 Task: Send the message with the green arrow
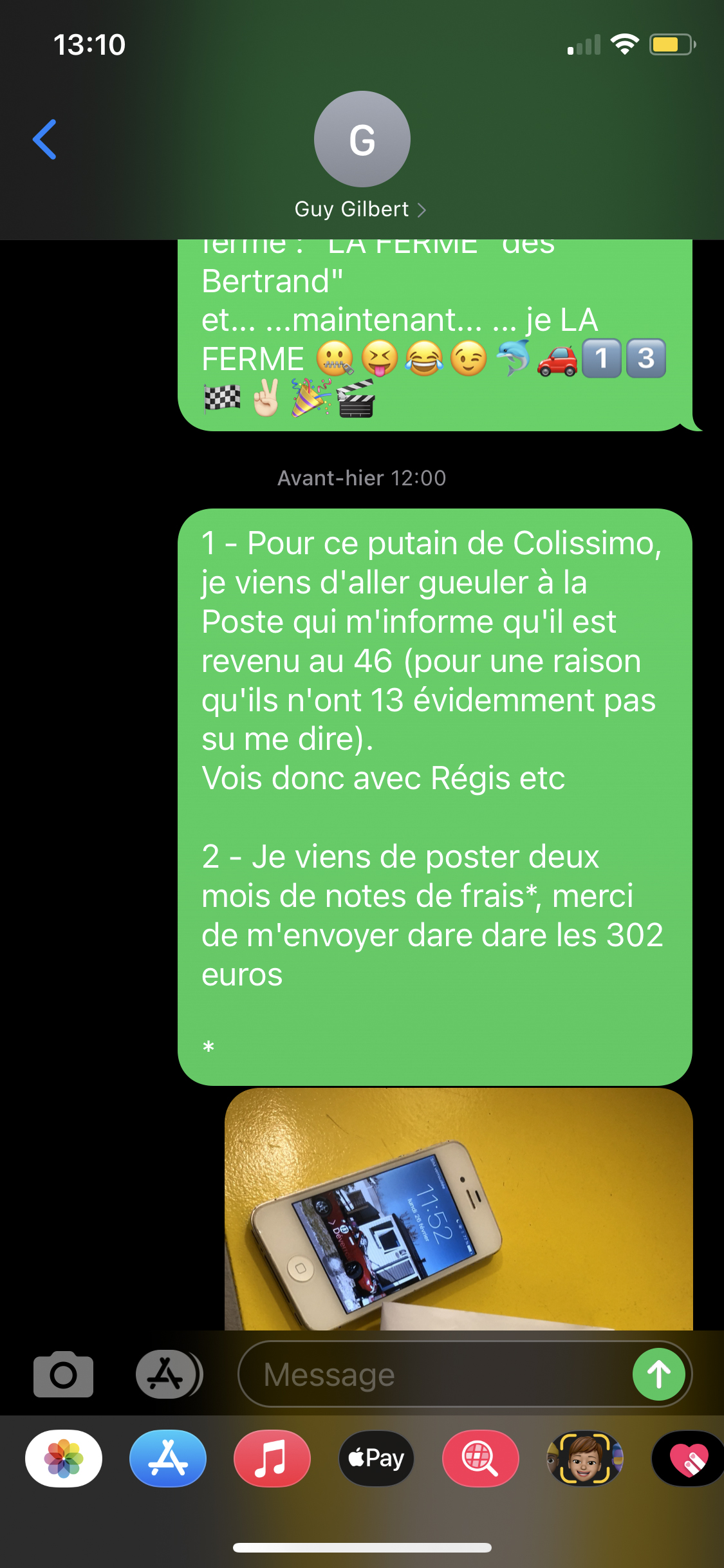(658, 1374)
